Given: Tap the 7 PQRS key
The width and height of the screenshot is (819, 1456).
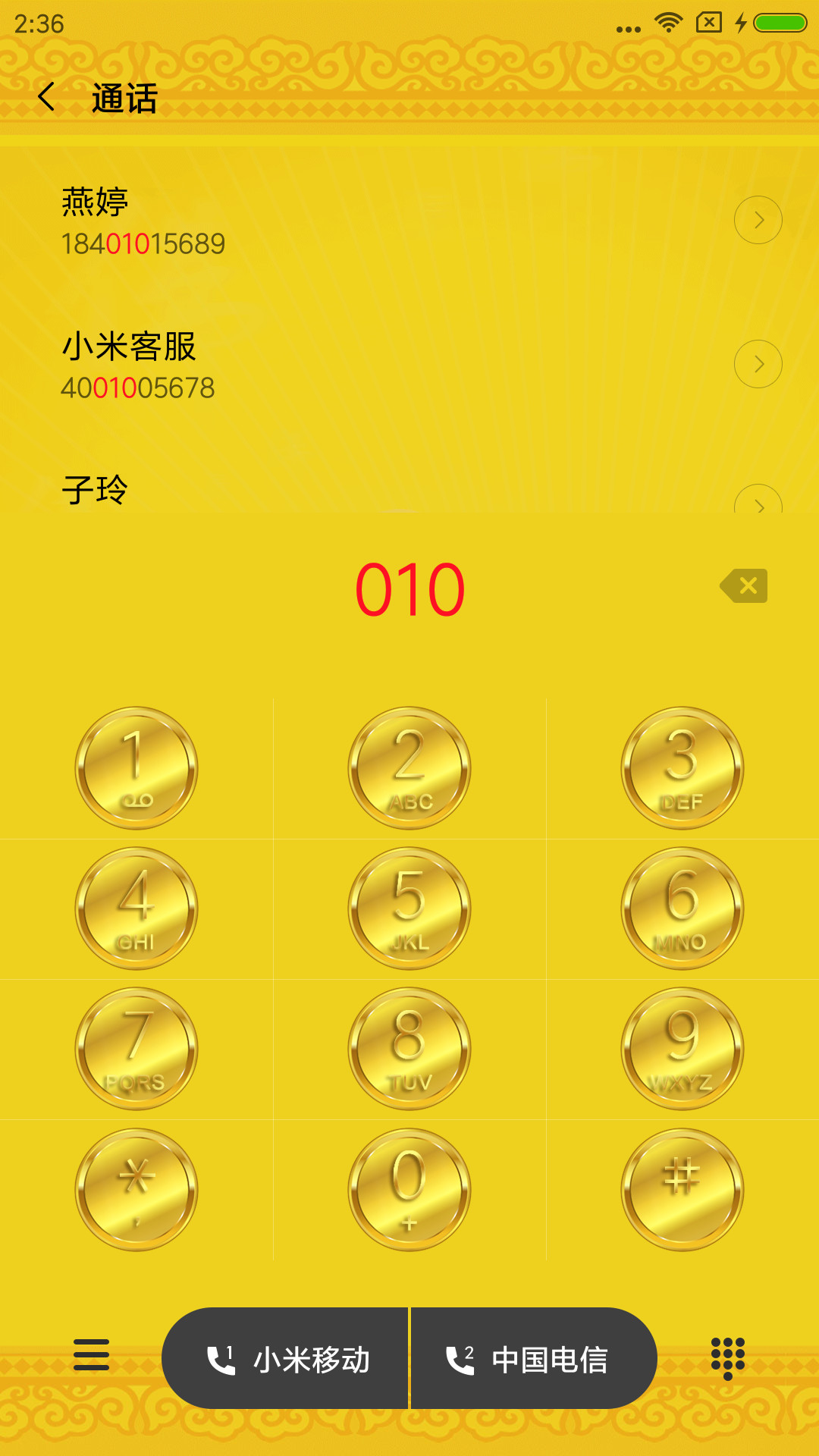Looking at the screenshot, I should click(136, 1049).
